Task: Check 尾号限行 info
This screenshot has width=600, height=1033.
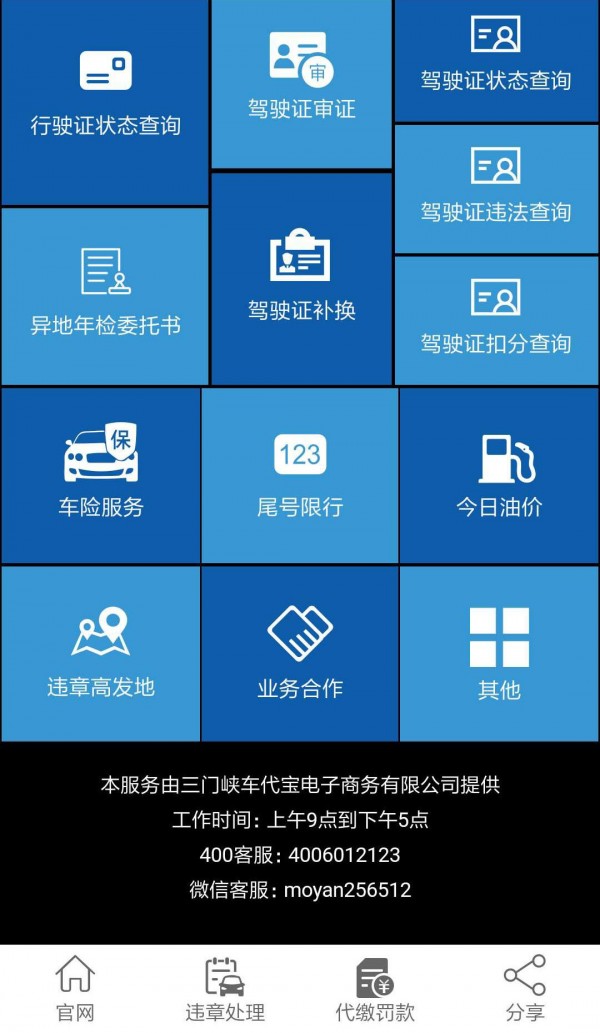Action: point(300,475)
